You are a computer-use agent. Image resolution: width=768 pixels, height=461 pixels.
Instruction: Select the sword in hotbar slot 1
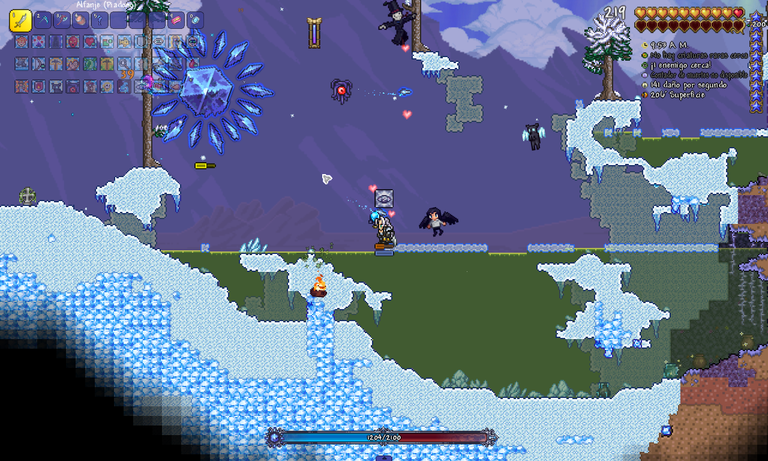click(21, 20)
